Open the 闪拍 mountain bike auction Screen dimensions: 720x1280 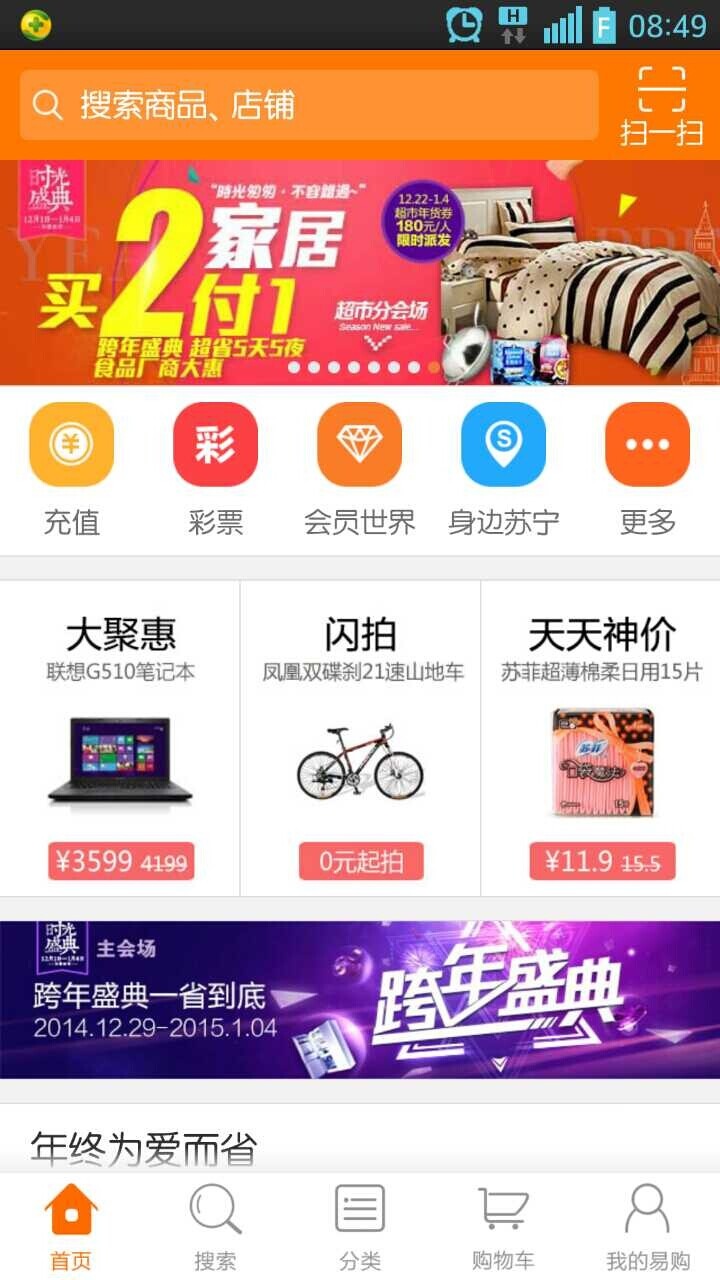[x=360, y=740]
